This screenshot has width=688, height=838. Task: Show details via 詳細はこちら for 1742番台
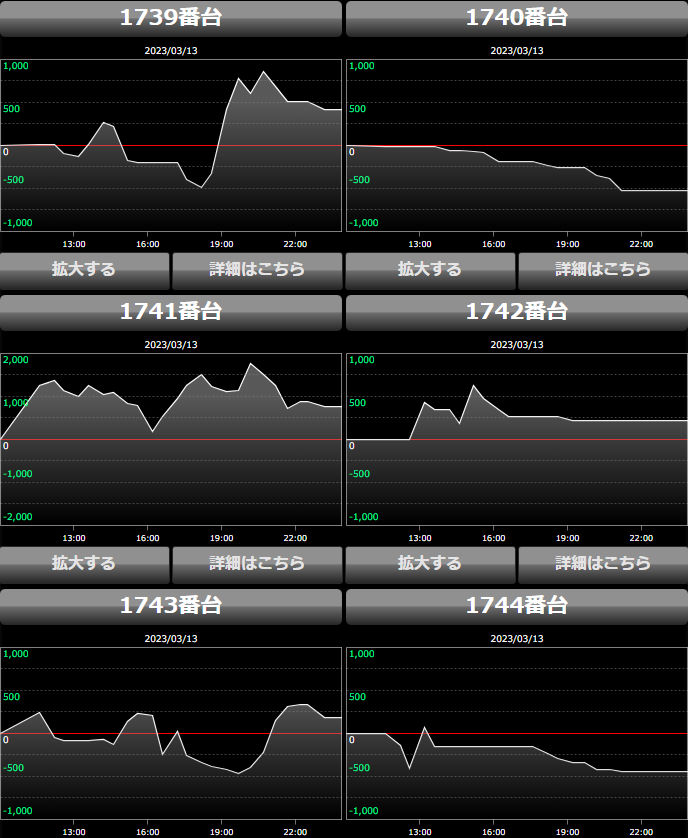[x=602, y=563]
